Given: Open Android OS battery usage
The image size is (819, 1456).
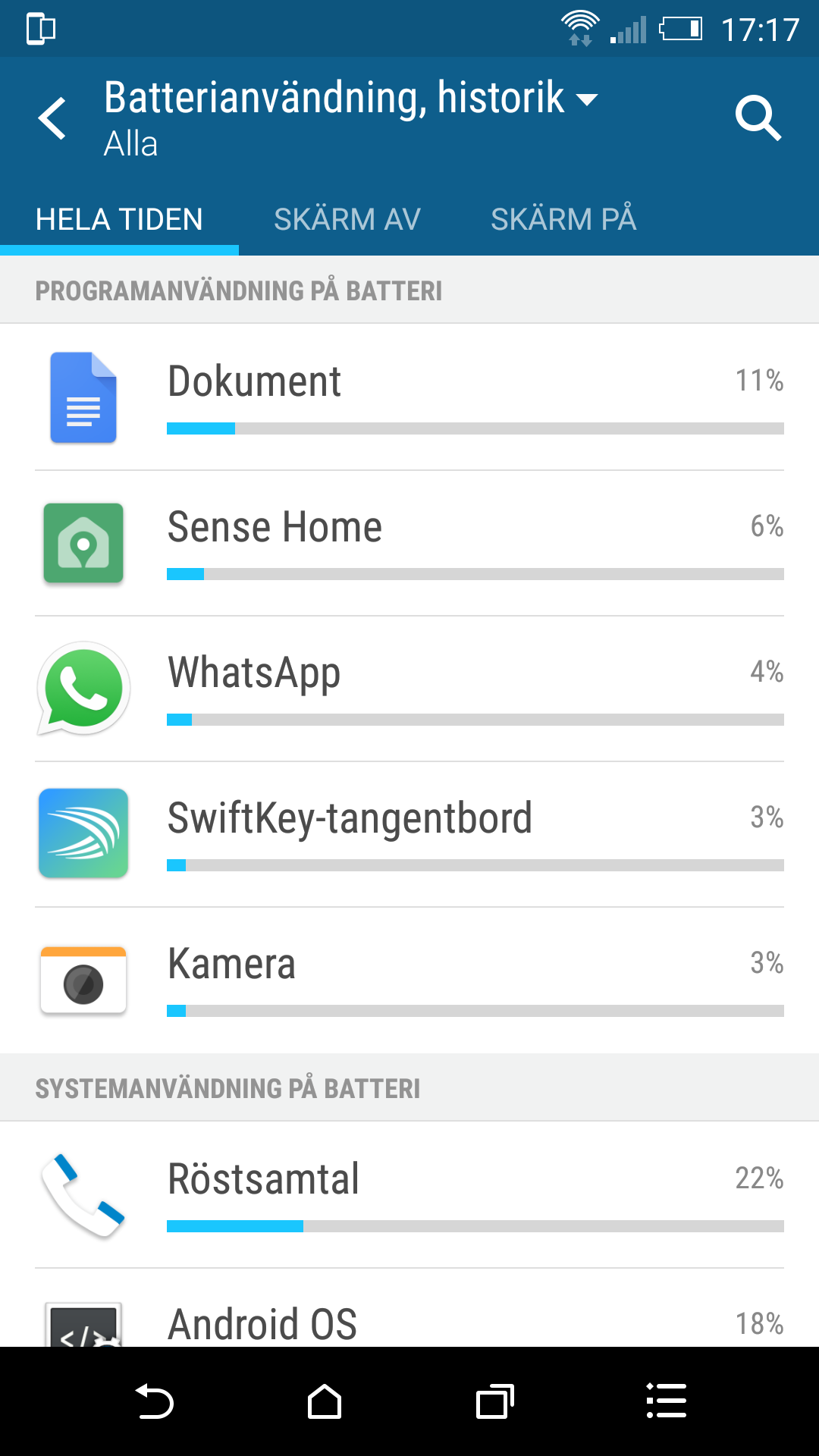Looking at the screenshot, I should [x=409, y=1308].
